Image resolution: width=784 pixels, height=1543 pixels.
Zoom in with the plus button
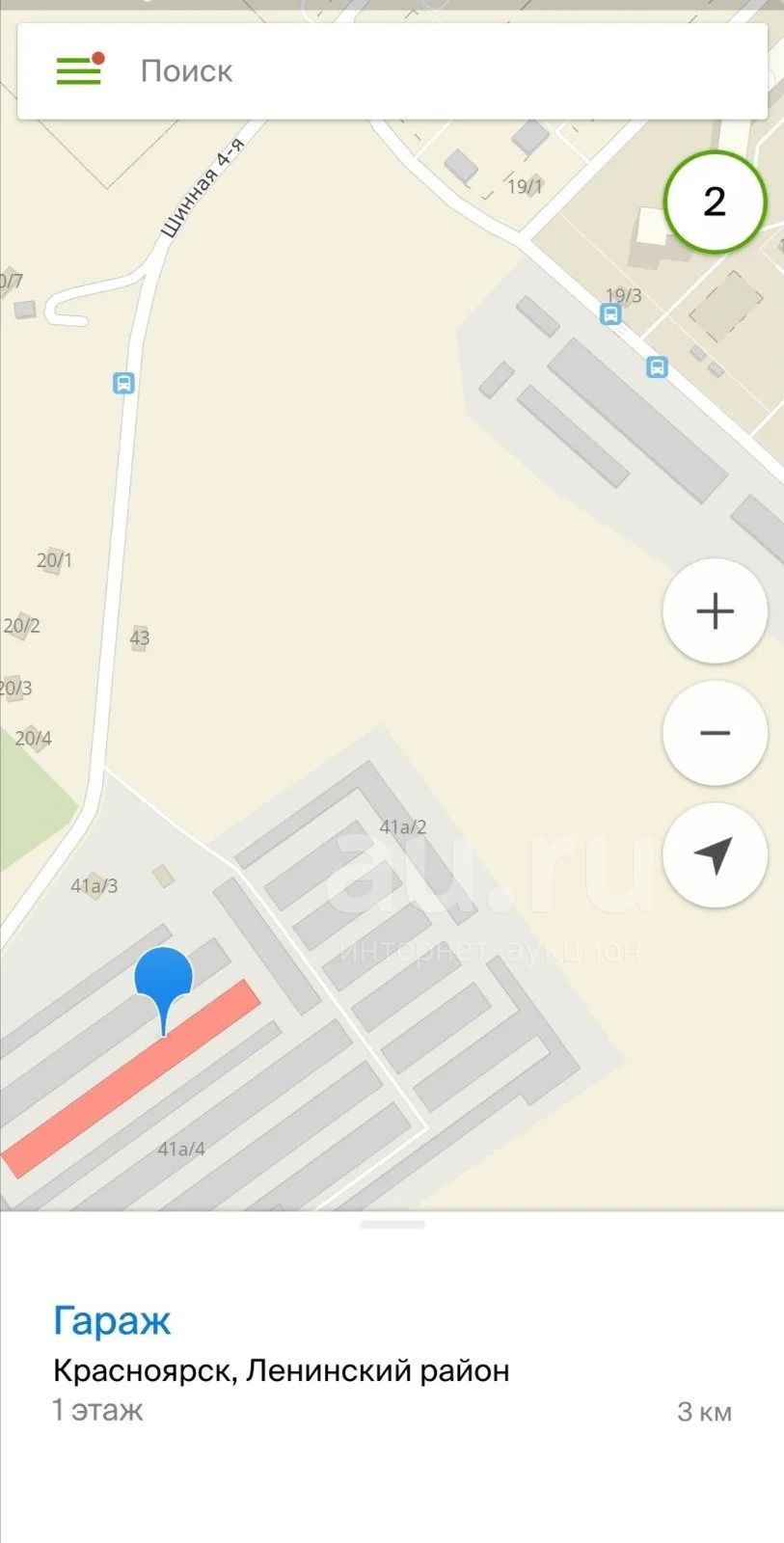[x=715, y=611]
